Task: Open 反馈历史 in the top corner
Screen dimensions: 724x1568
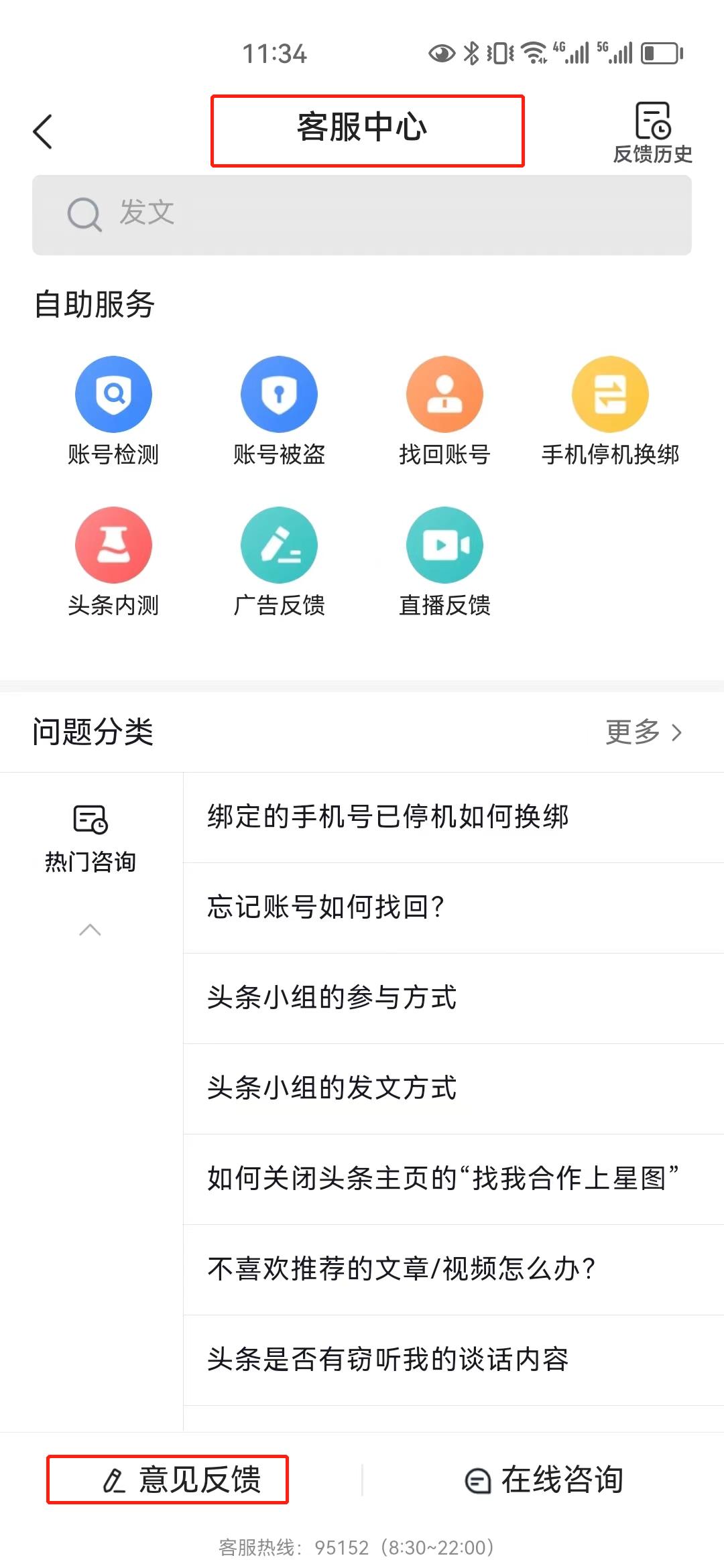Action: [x=652, y=127]
